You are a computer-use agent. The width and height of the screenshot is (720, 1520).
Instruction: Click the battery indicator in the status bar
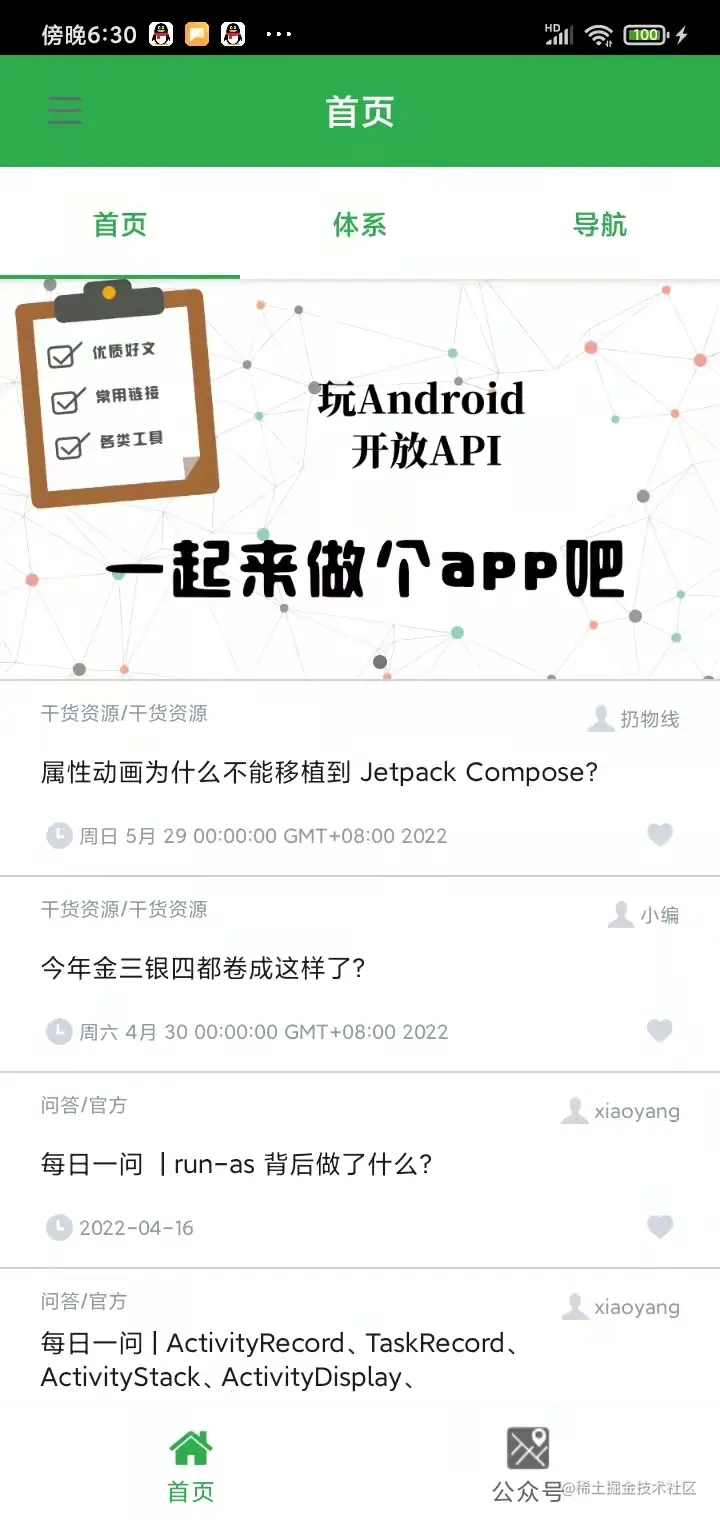coord(645,34)
